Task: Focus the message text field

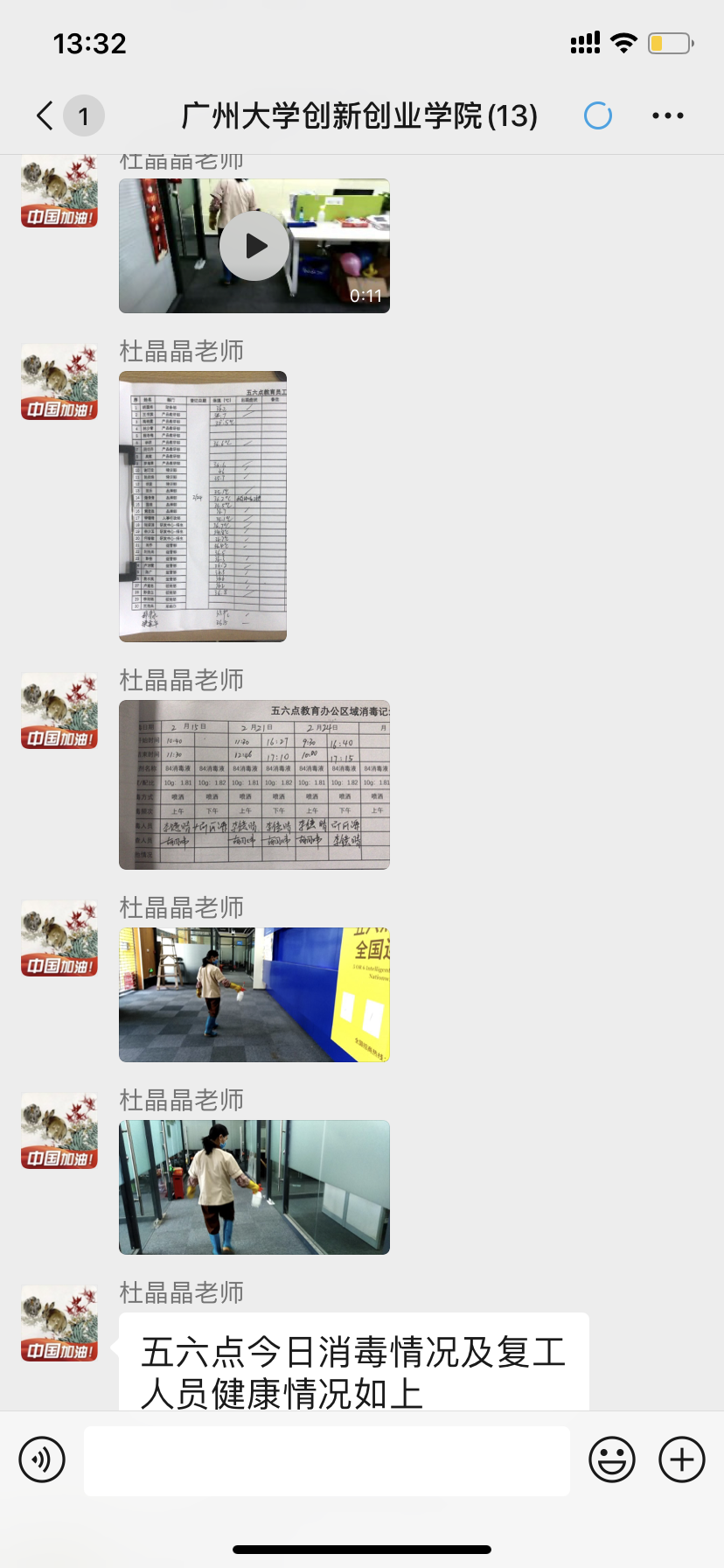Action: [326, 1460]
